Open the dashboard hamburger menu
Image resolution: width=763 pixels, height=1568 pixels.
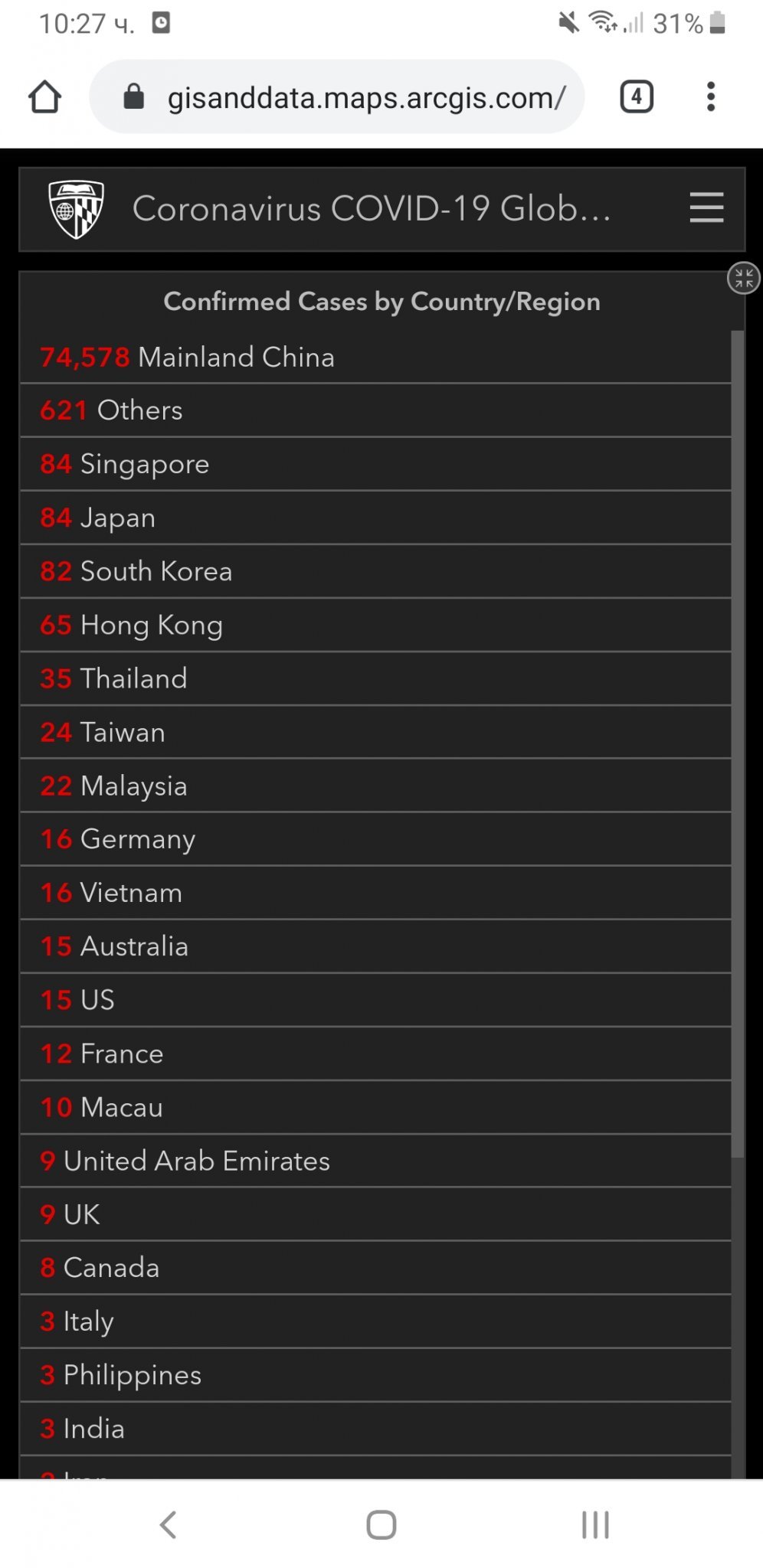pyautogui.click(x=706, y=208)
